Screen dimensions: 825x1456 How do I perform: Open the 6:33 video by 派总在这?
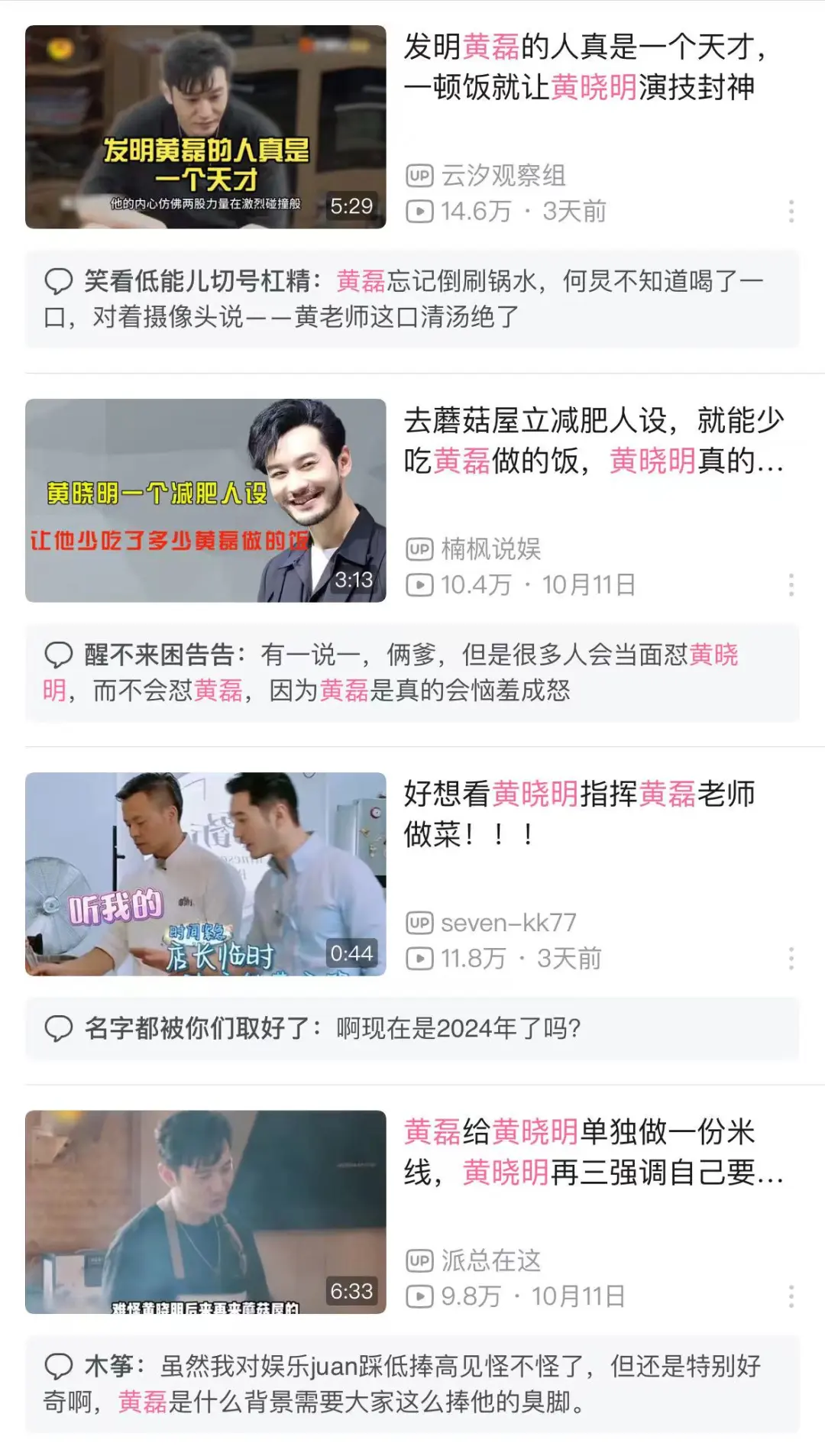pyautogui.click(x=205, y=1212)
